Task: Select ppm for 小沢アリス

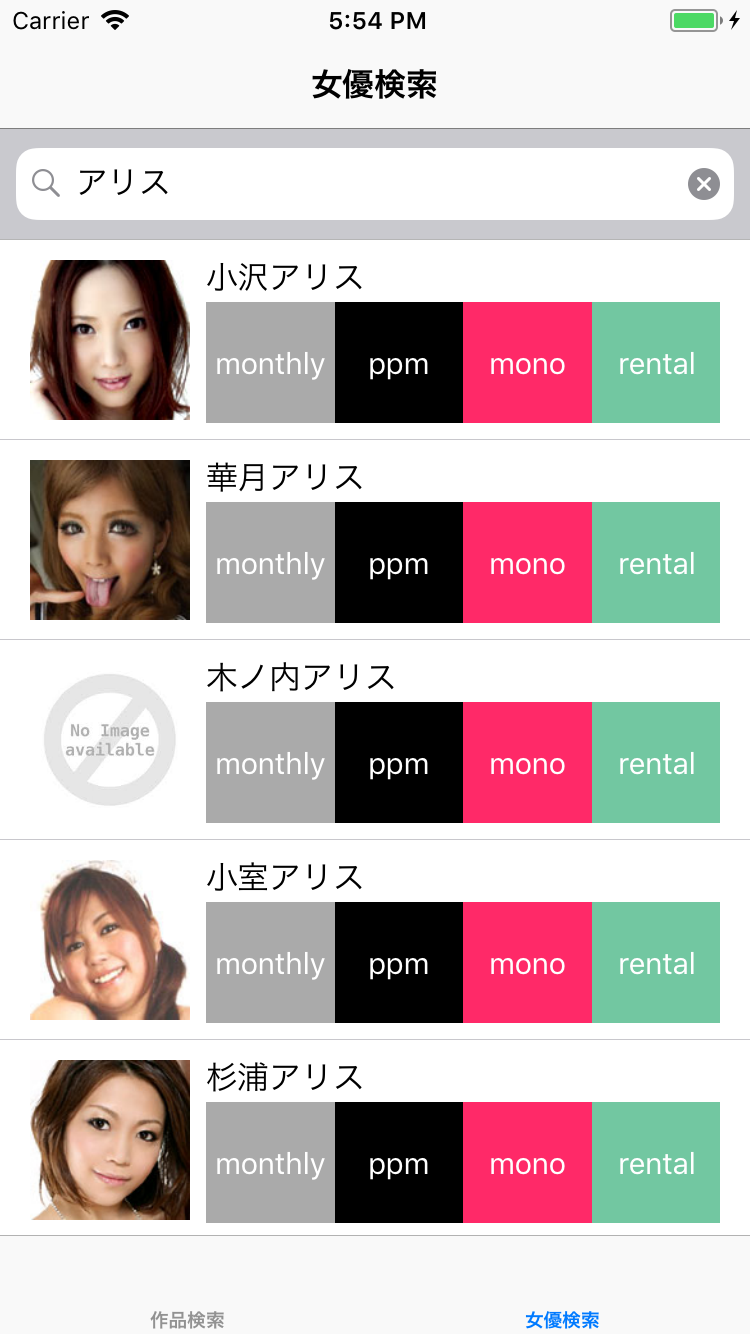Action: tap(399, 363)
